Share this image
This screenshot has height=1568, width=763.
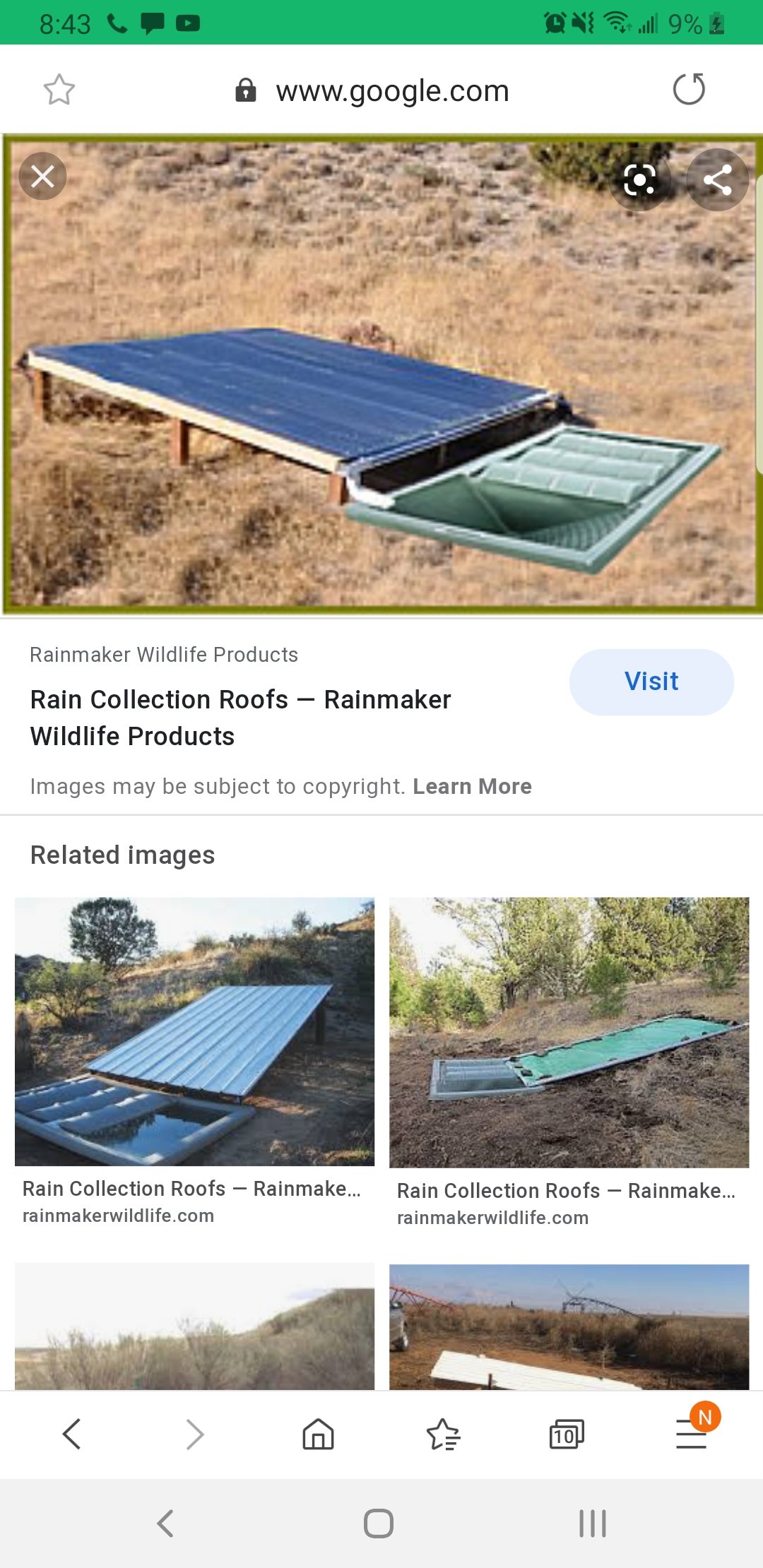point(718,180)
